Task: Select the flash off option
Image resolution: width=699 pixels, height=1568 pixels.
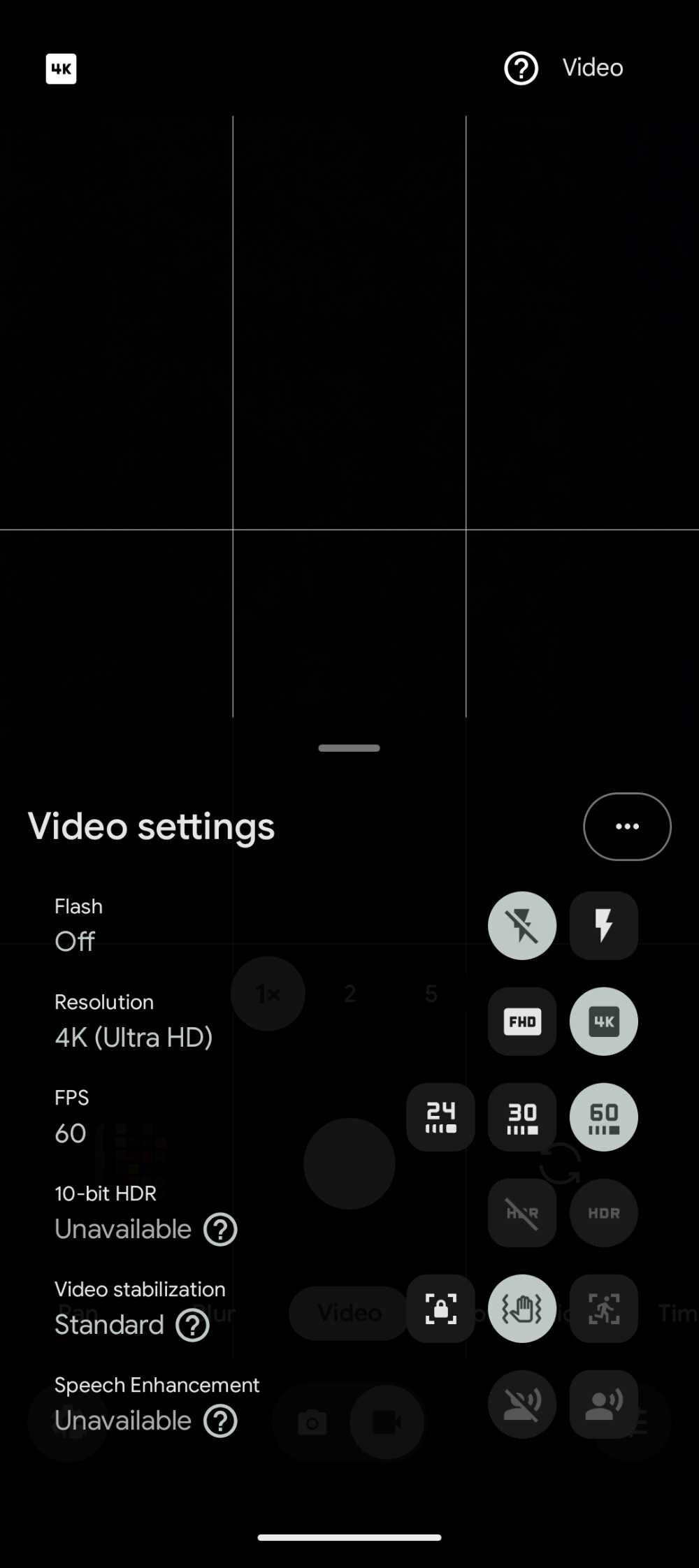Action: pyautogui.click(x=522, y=925)
